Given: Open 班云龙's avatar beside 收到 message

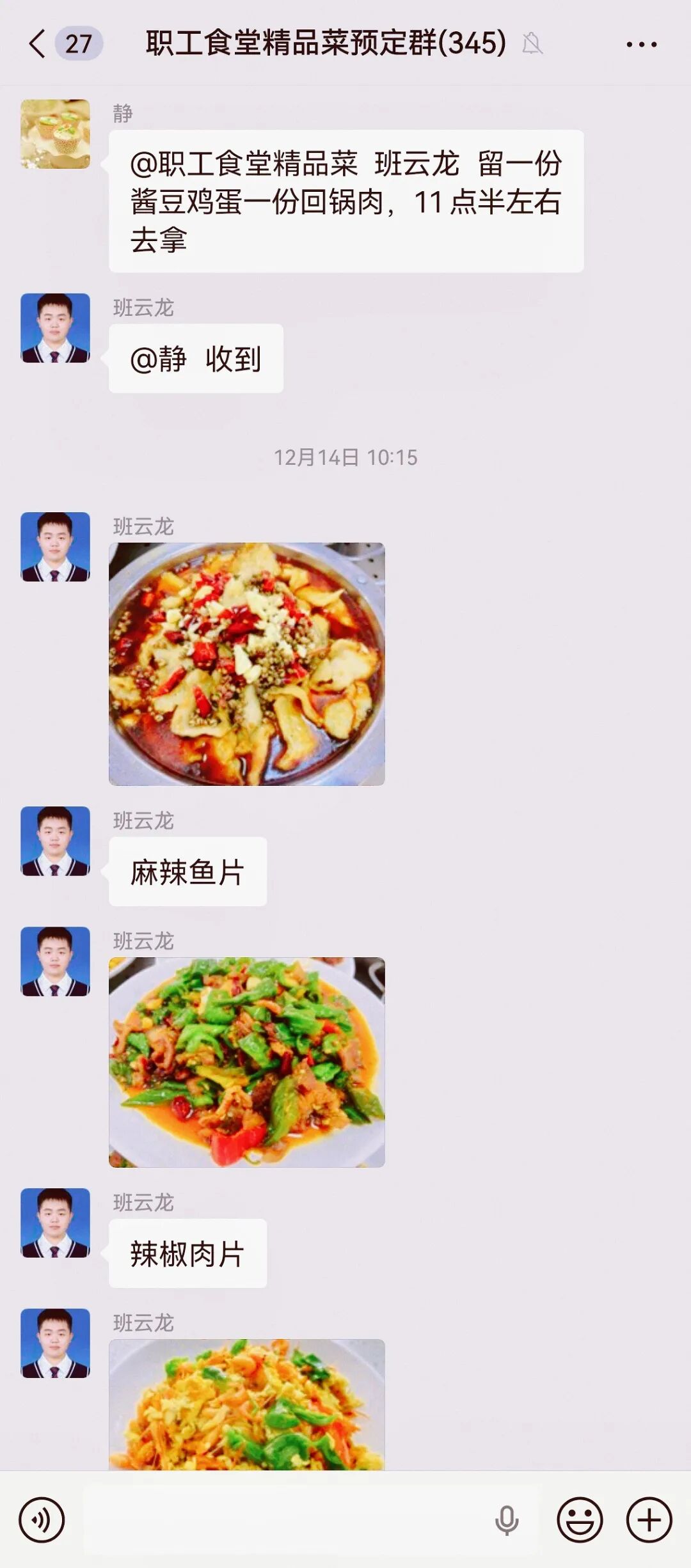Looking at the screenshot, I should pyautogui.click(x=56, y=328).
